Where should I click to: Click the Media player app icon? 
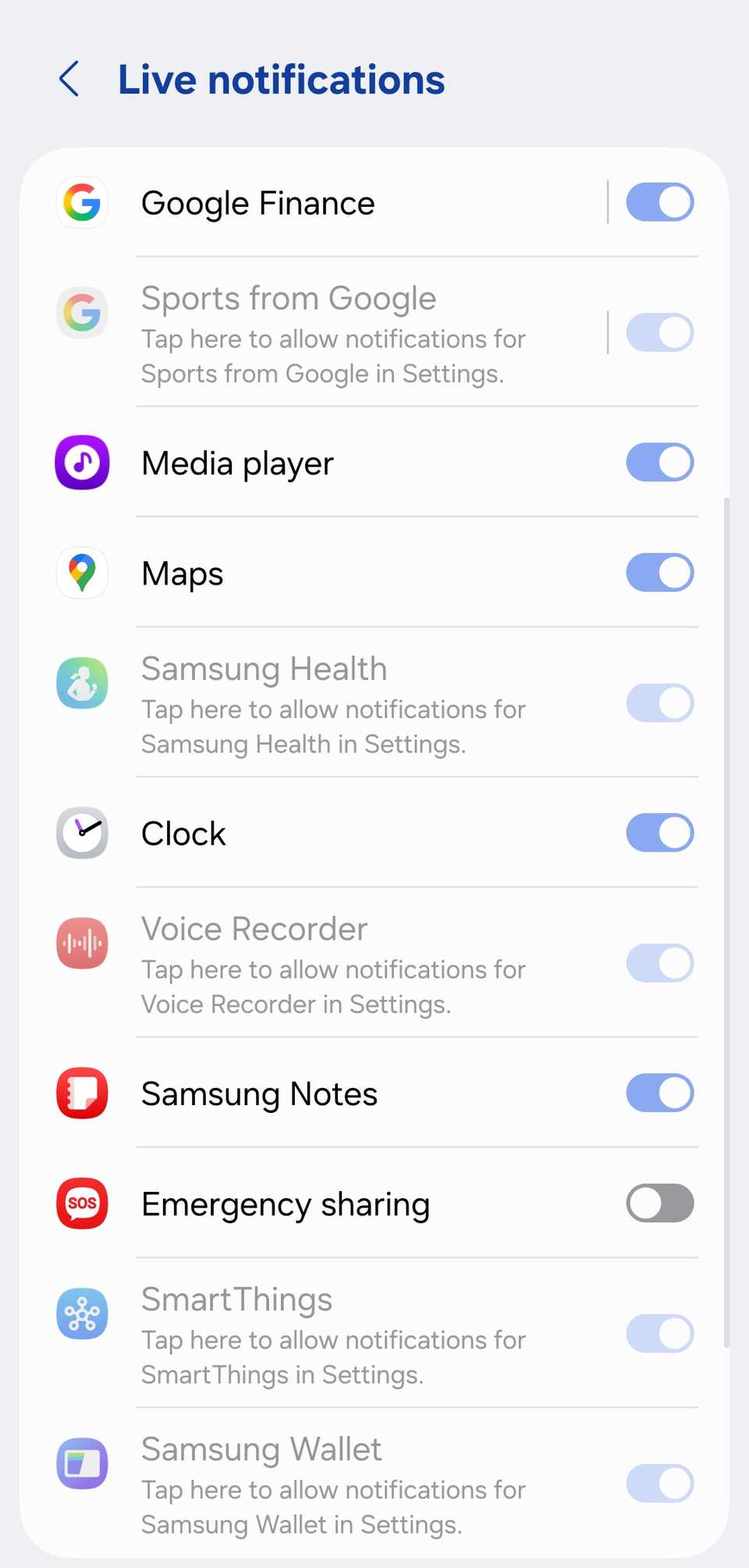(x=82, y=462)
